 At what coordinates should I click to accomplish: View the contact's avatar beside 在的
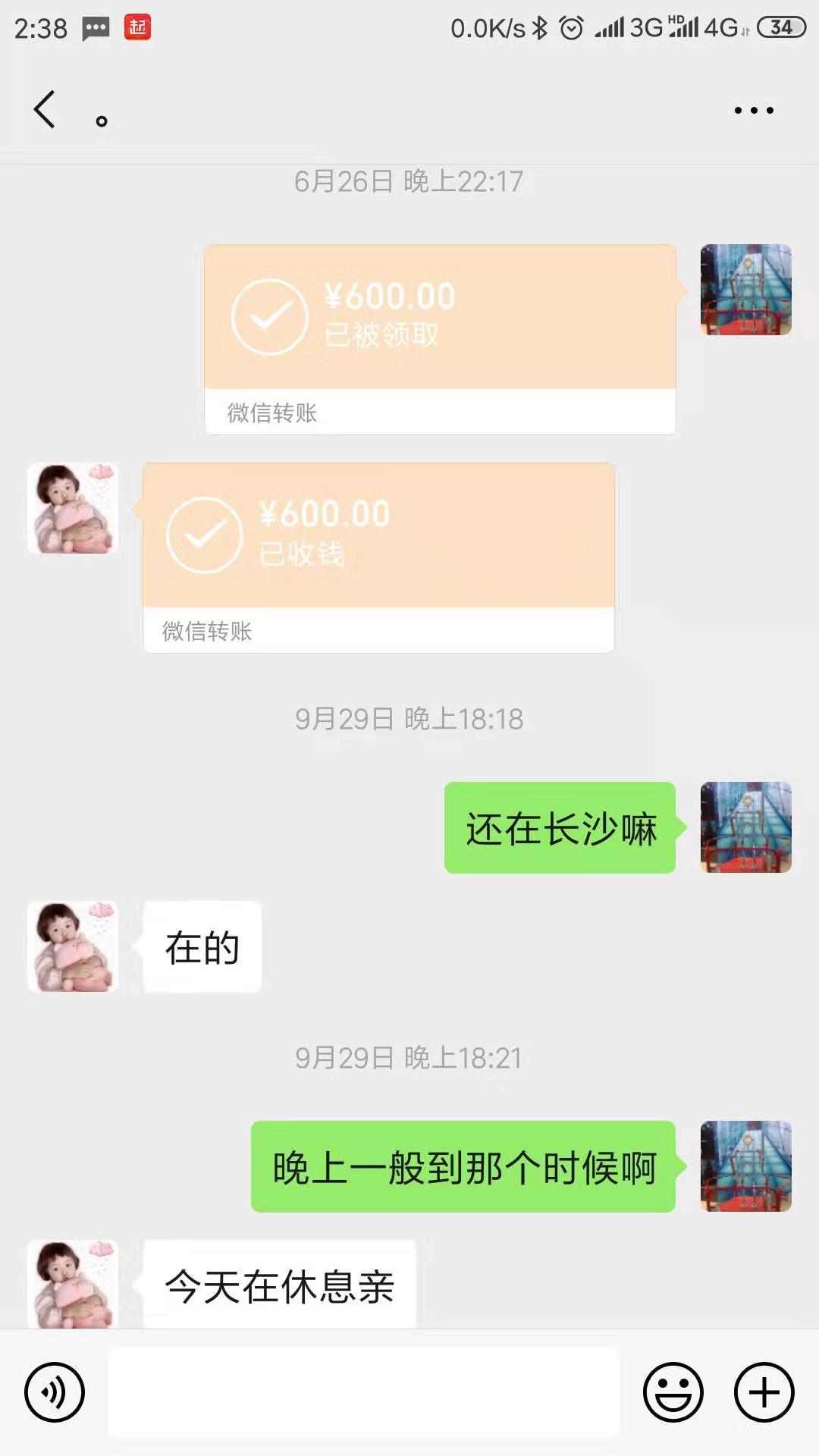coord(73,946)
